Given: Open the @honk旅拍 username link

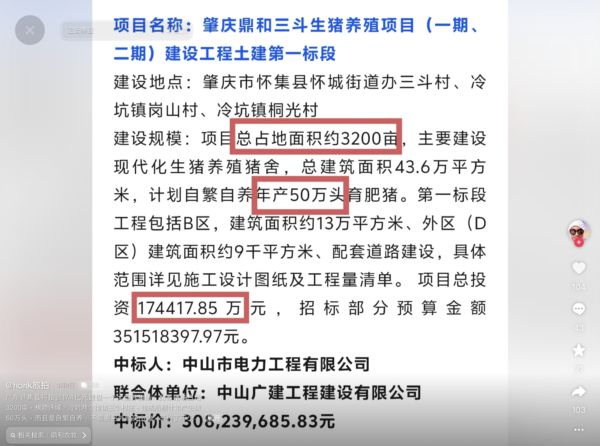Looking at the screenshot, I should (27, 385).
